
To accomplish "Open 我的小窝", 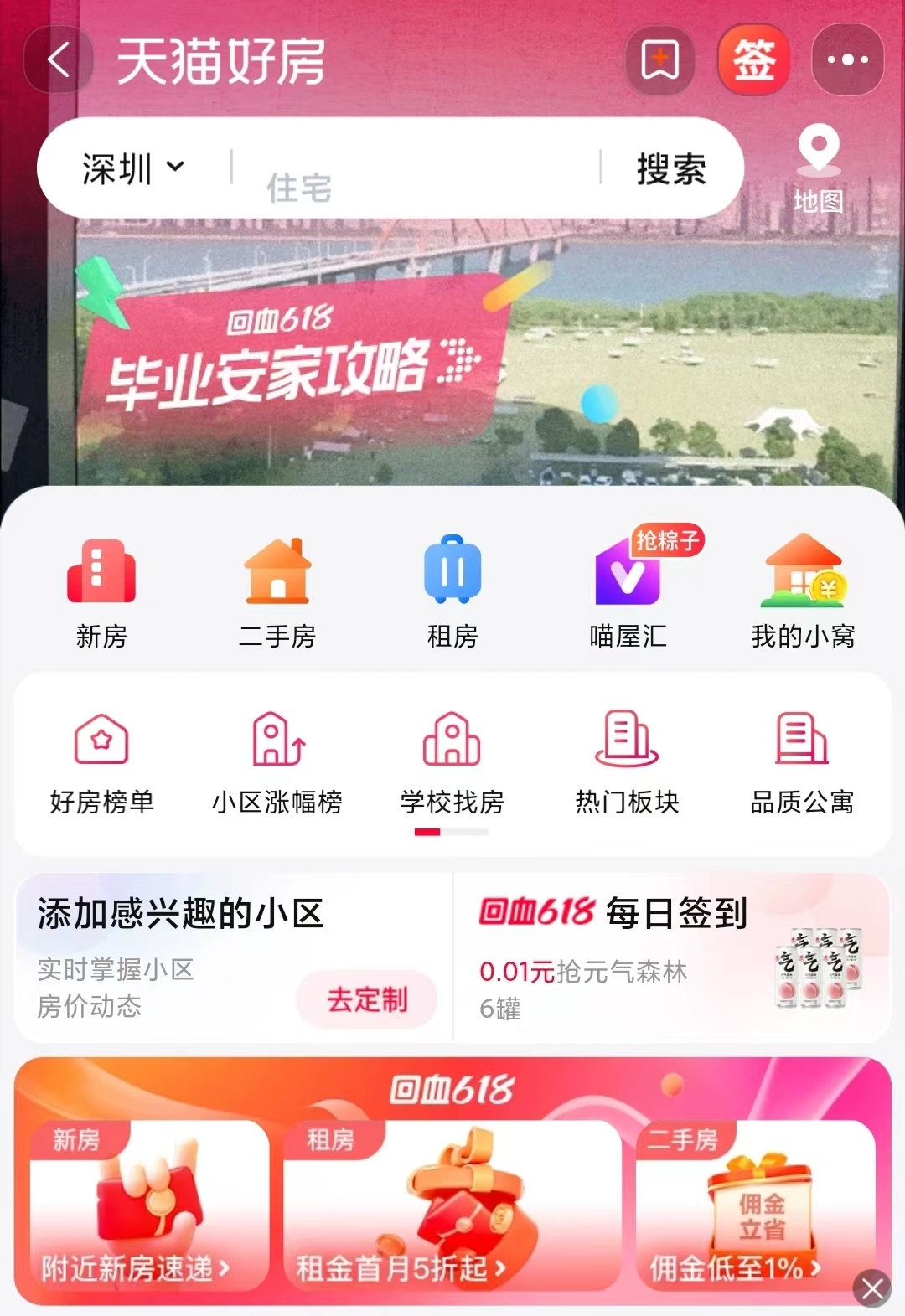I will (x=803, y=591).
